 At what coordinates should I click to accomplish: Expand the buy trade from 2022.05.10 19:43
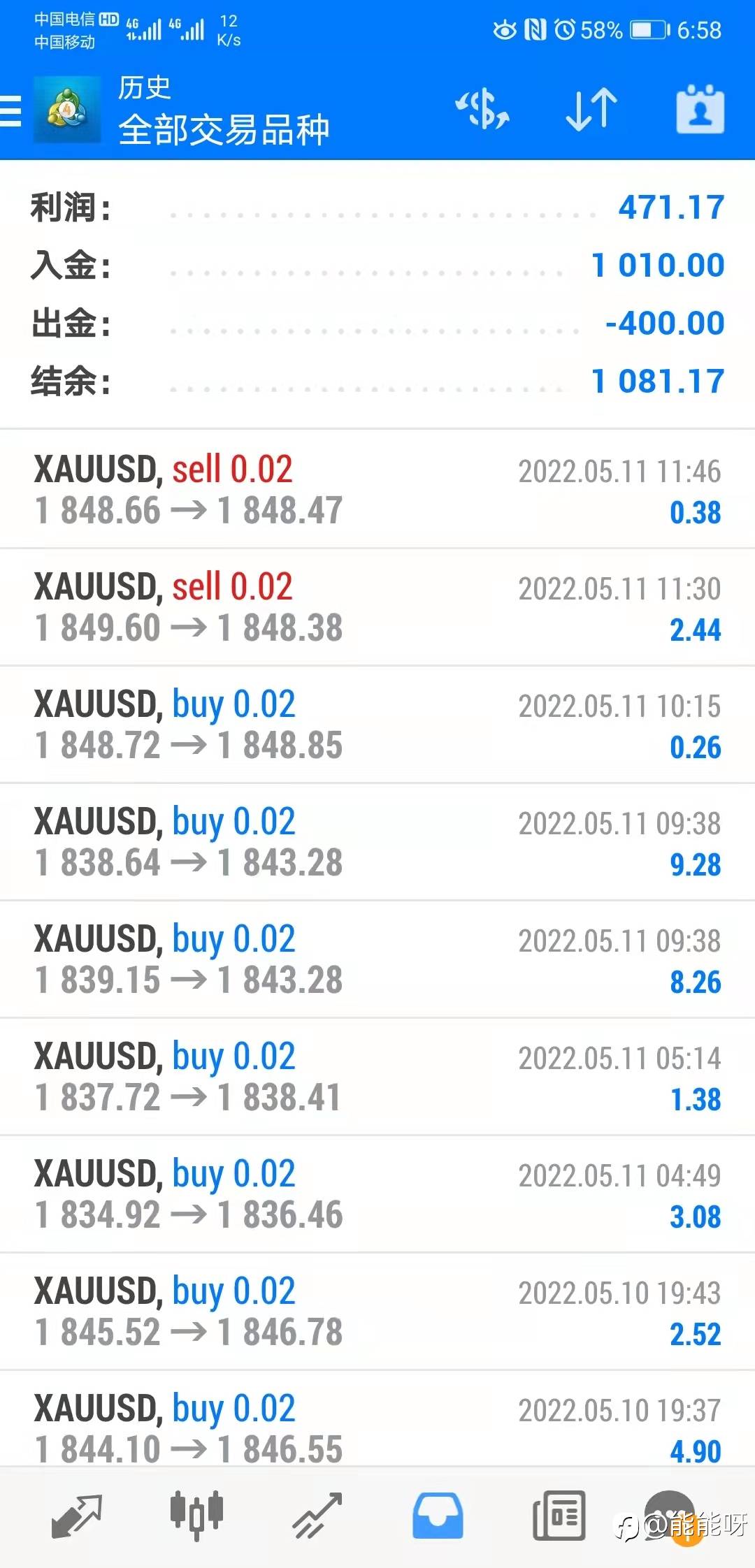[377, 1312]
